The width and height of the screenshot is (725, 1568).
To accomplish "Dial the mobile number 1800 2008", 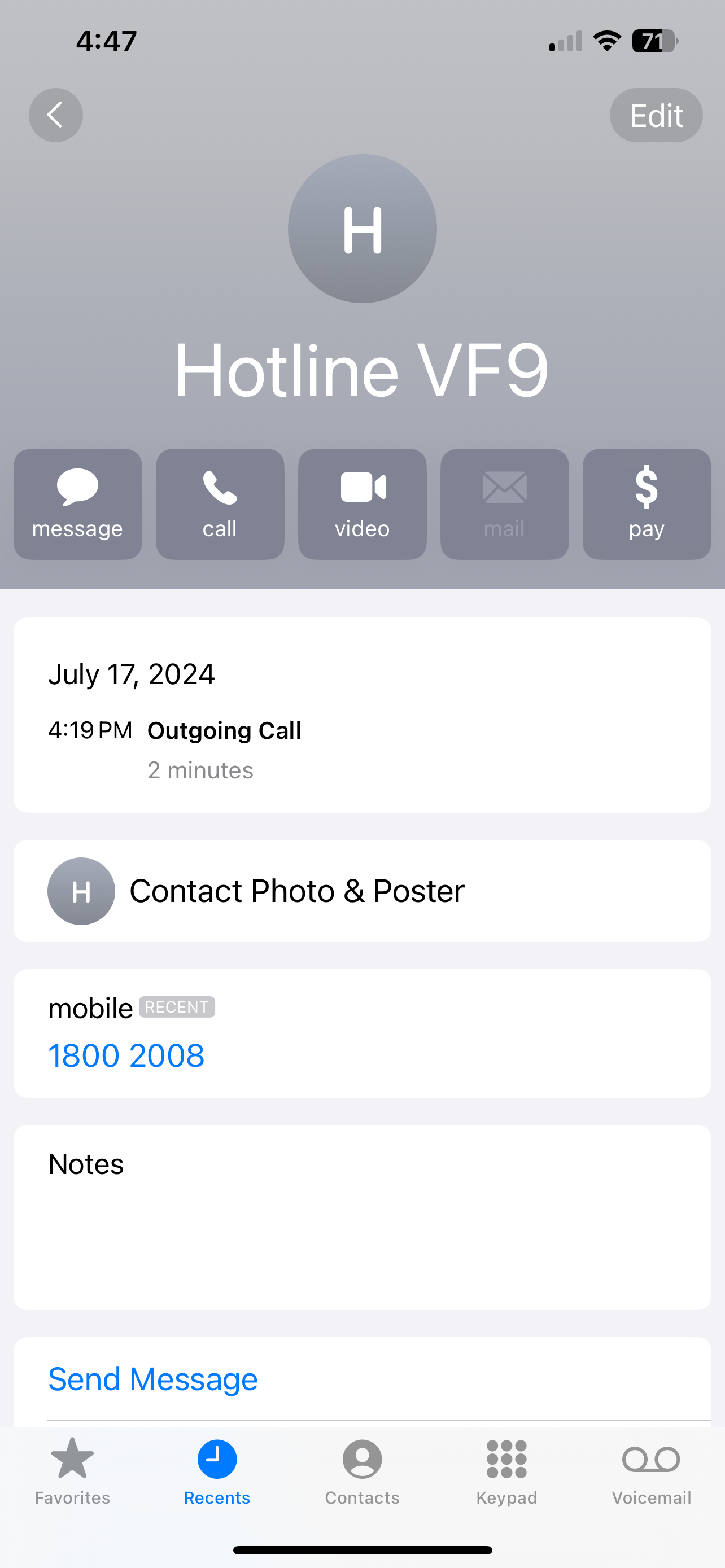I will 126,1055.
